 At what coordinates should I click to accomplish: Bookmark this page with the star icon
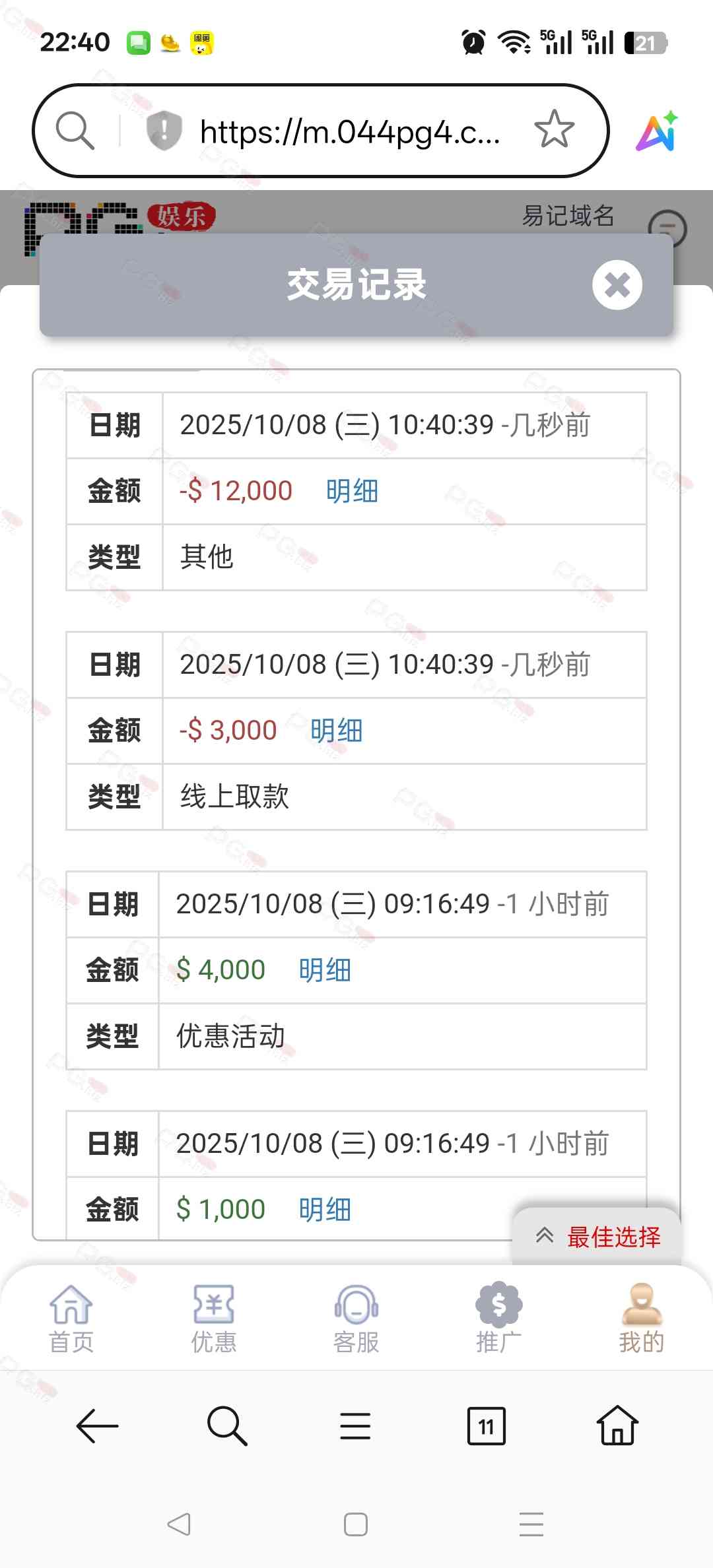point(554,130)
